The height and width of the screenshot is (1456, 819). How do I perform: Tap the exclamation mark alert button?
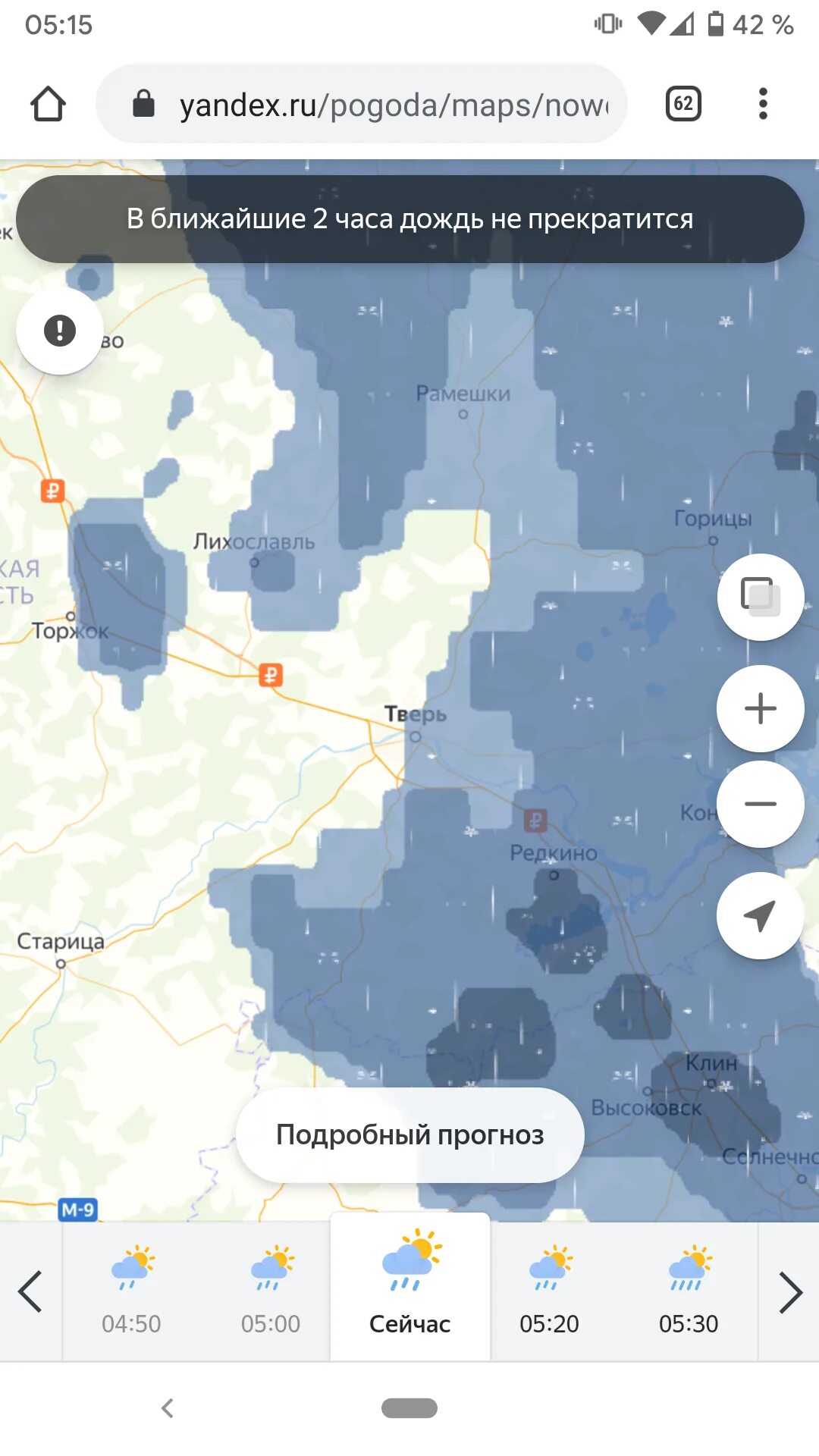pos(60,331)
